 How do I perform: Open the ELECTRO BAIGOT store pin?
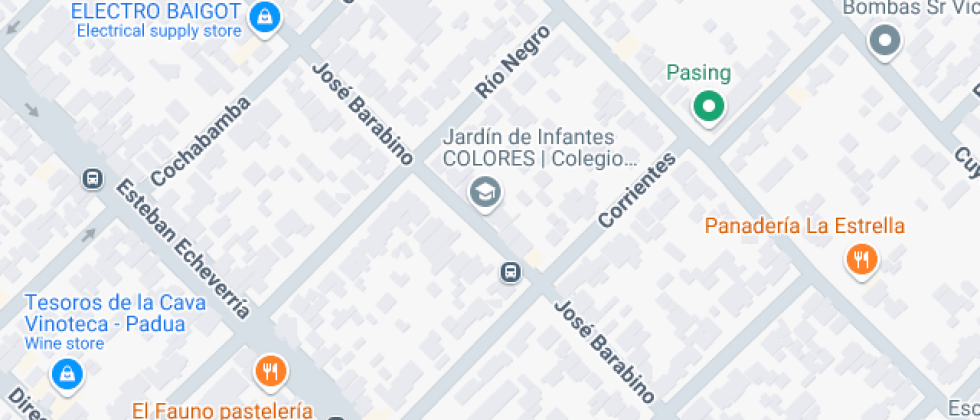click(264, 16)
